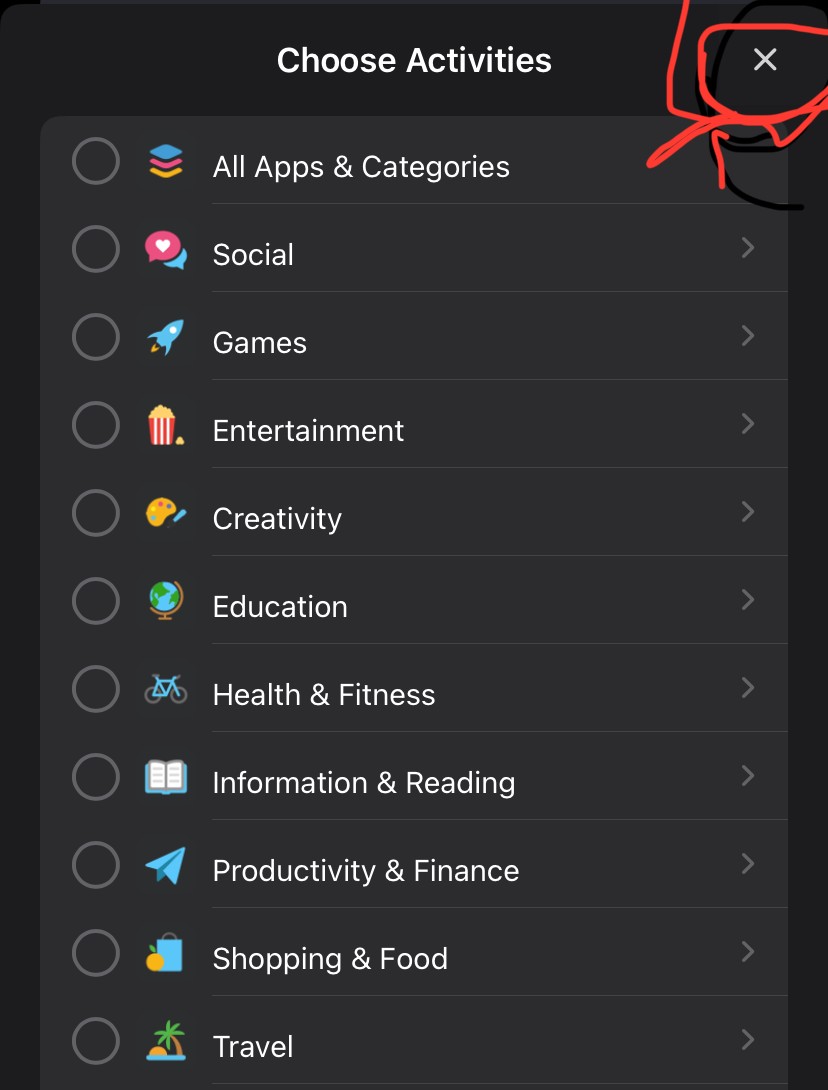Select the Social category circle
This screenshot has width=828, height=1090.
pos(96,249)
